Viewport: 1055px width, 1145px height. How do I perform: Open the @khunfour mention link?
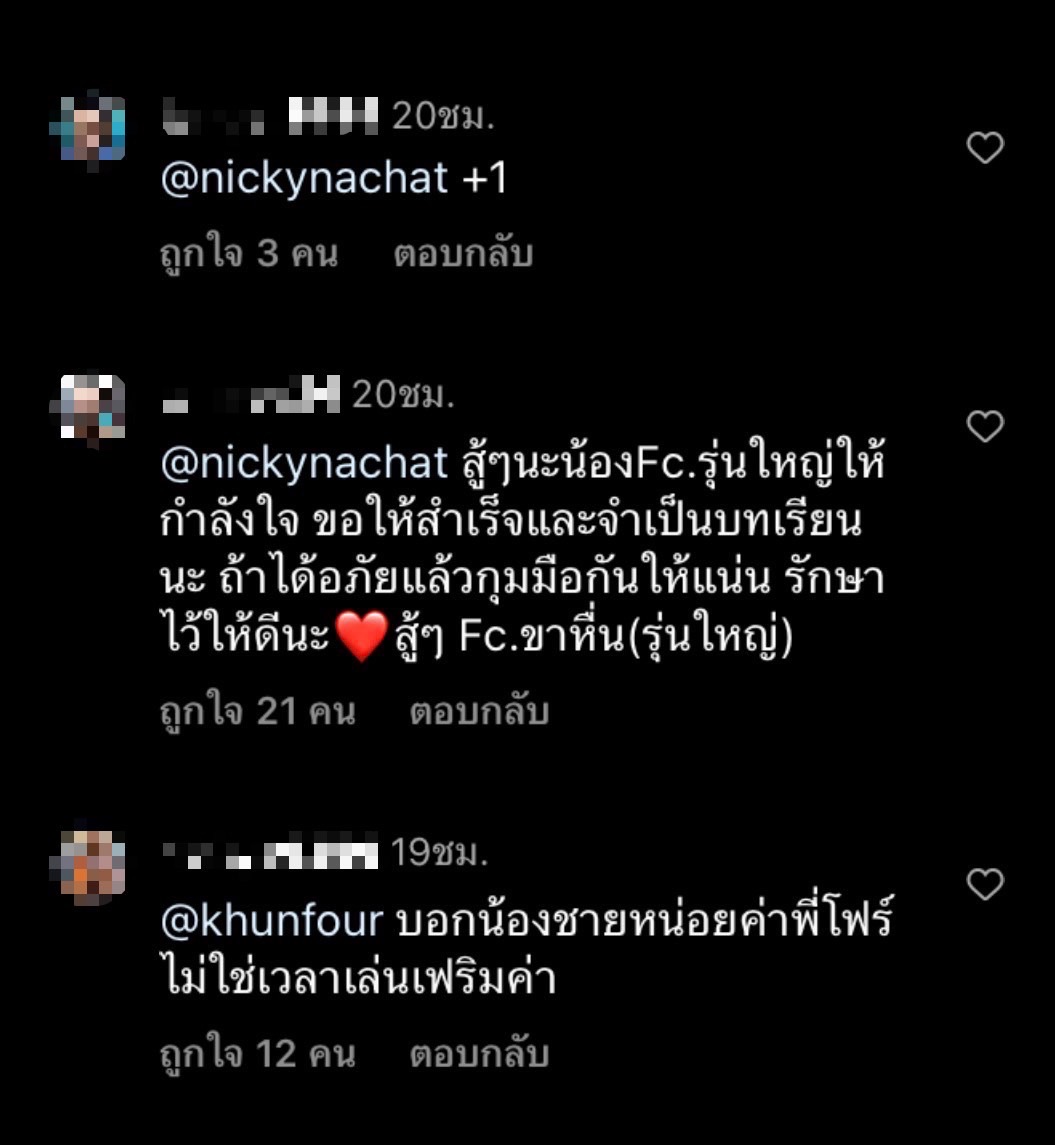tap(272, 921)
